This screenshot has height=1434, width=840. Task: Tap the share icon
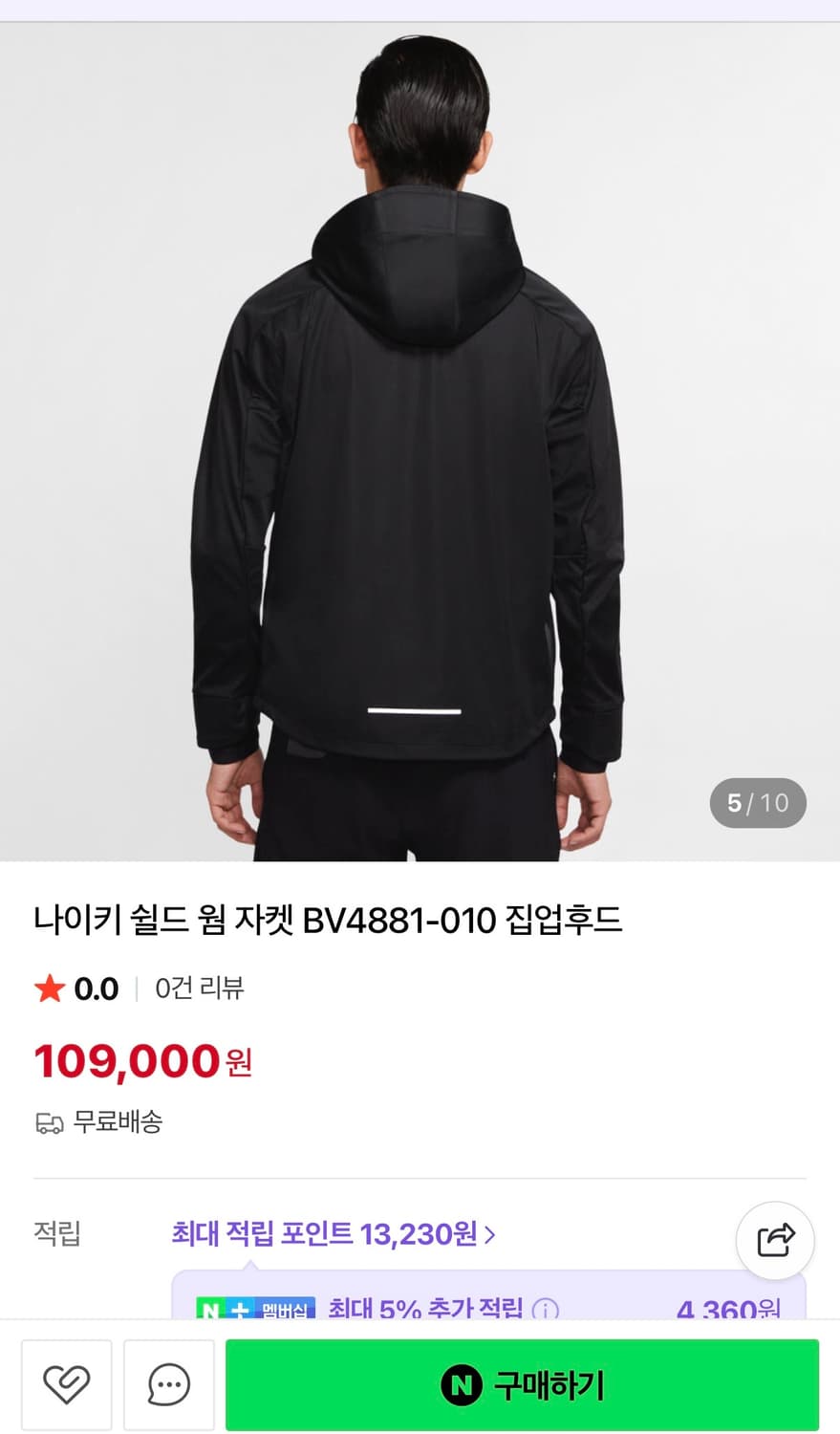[775, 1240]
